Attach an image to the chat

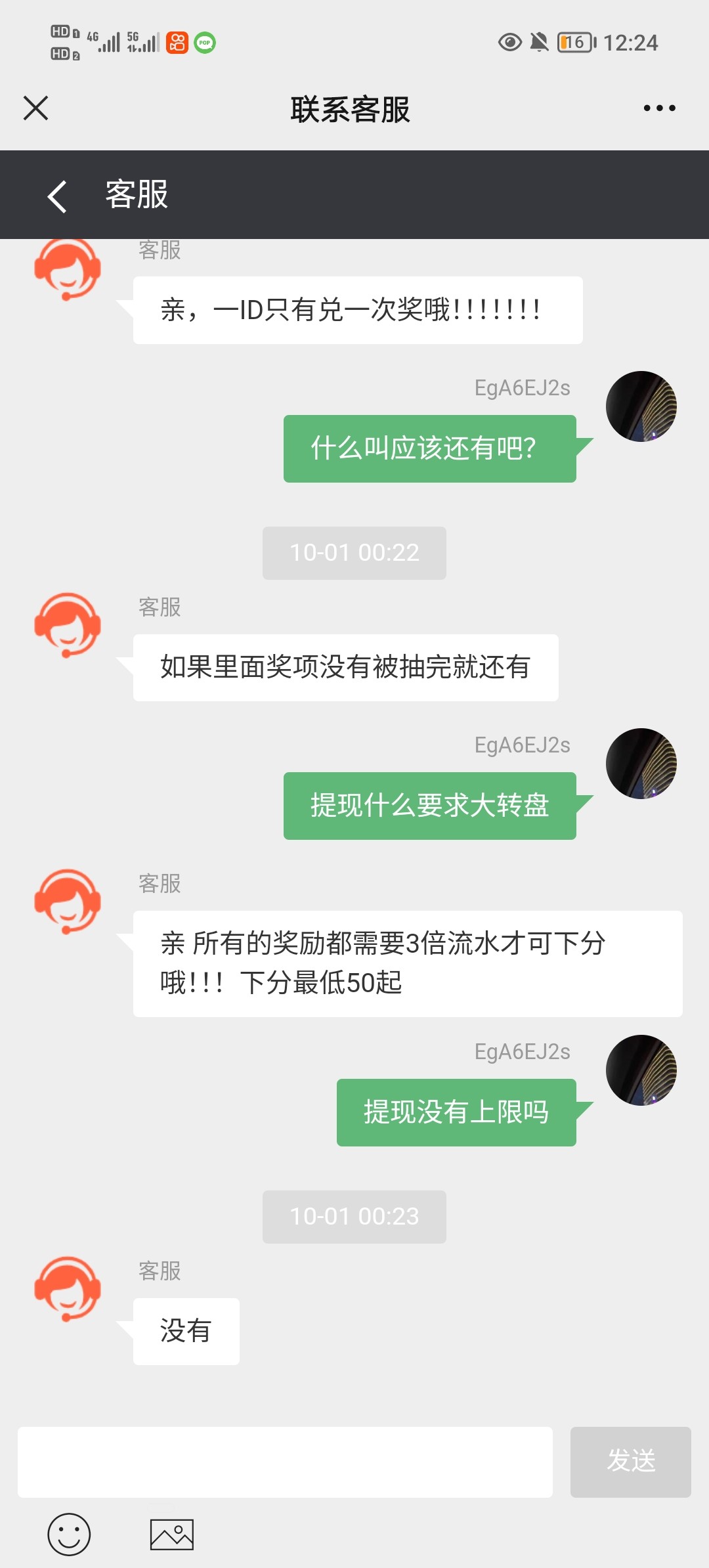tap(172, 1535)
